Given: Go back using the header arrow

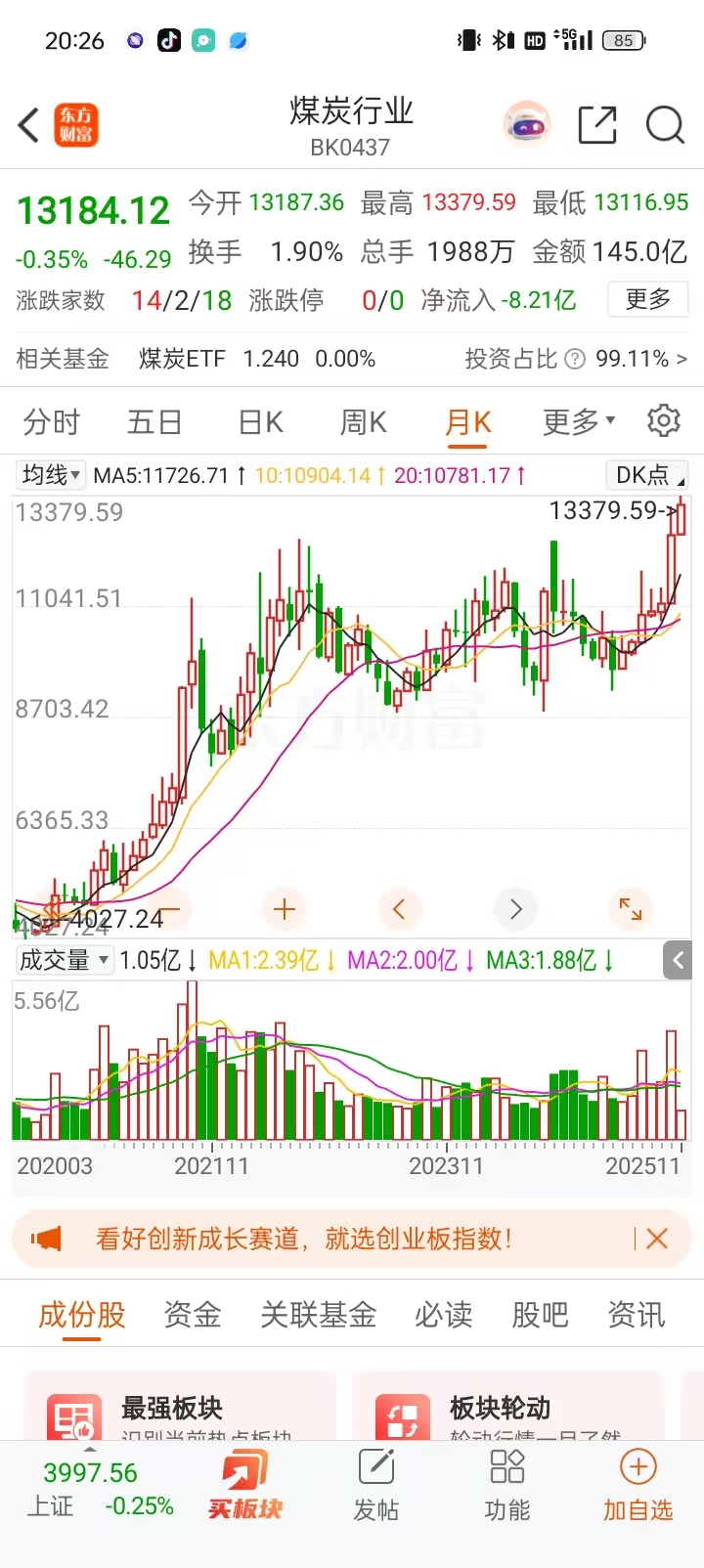Looking at the screenshot, I should click(x=29, y=125).
